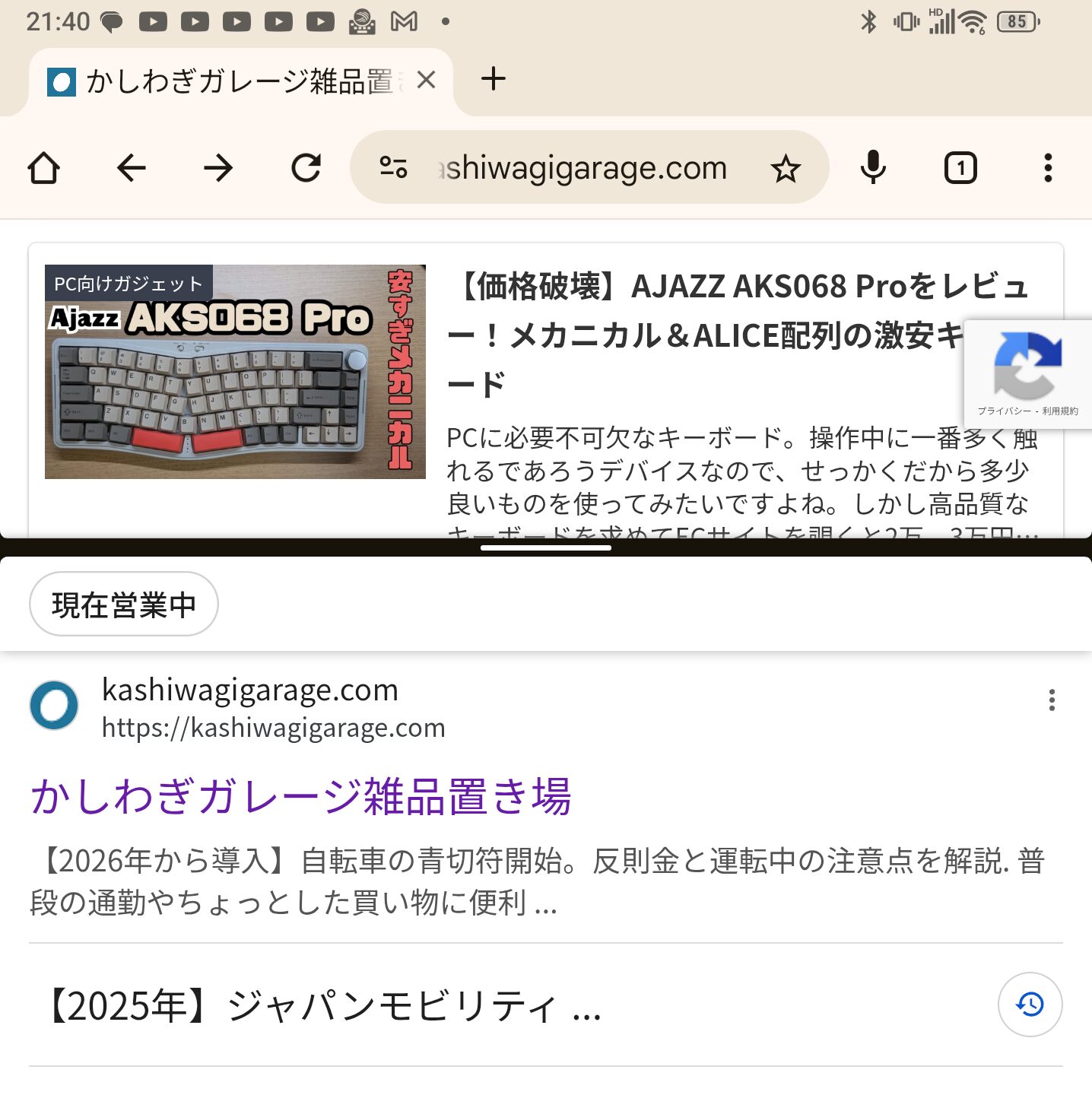
Task: Go forward to the next page
Action: [218, 168]
